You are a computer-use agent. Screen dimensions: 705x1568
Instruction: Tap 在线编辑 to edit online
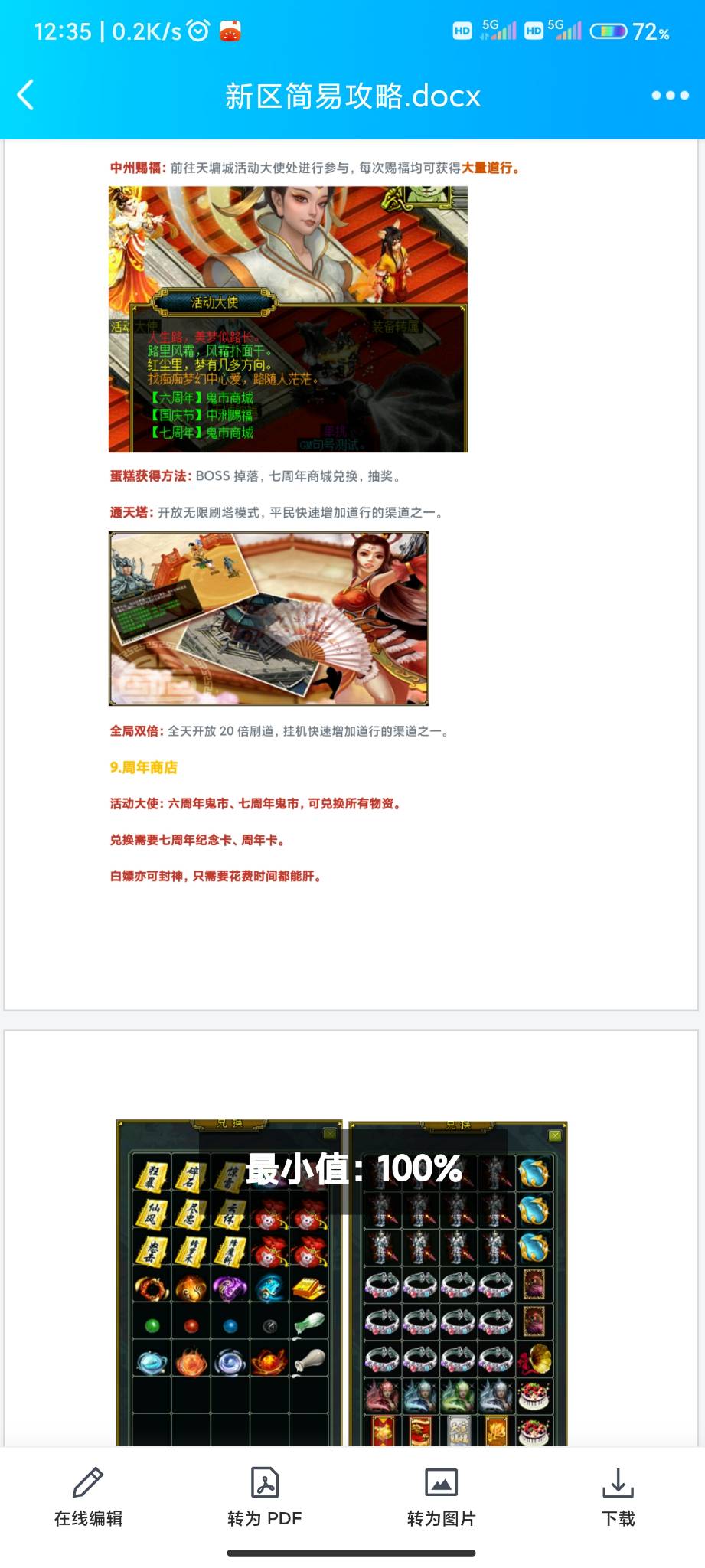click(88, 1497)
